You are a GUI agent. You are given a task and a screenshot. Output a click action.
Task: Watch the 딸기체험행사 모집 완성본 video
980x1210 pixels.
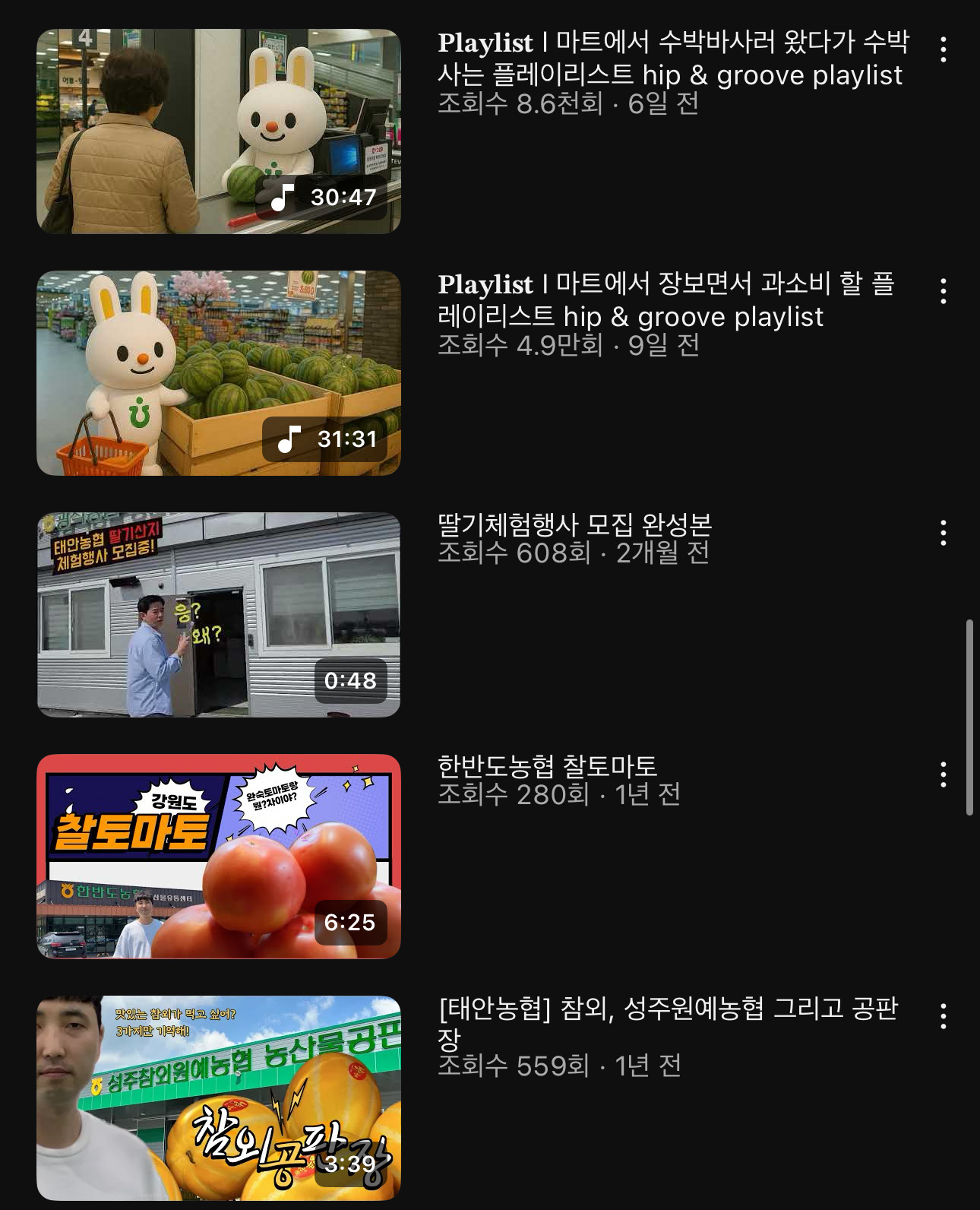pyautogui.click(x=218, y=615)
